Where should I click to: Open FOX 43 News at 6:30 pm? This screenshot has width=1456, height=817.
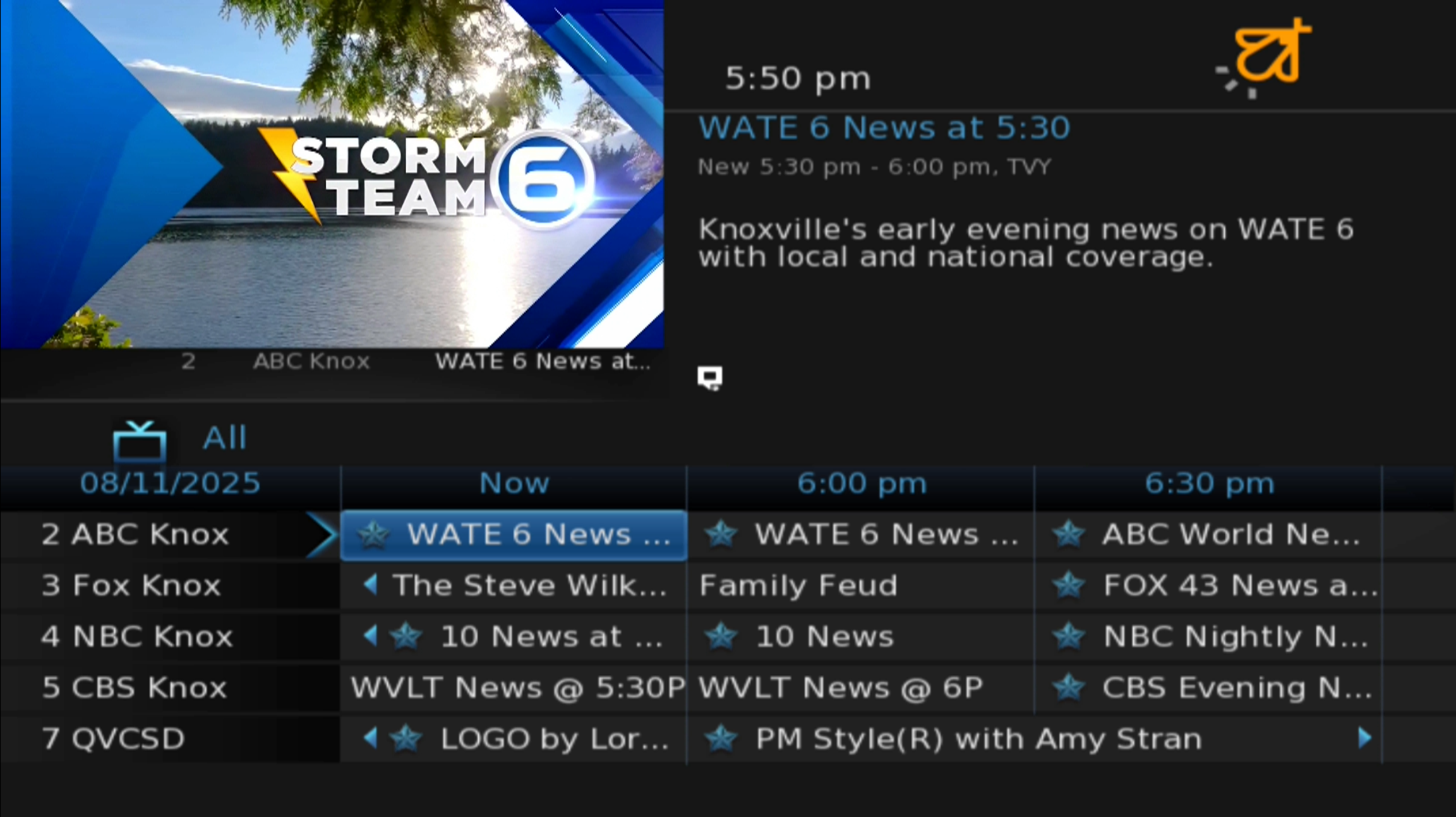(1208, 585)
